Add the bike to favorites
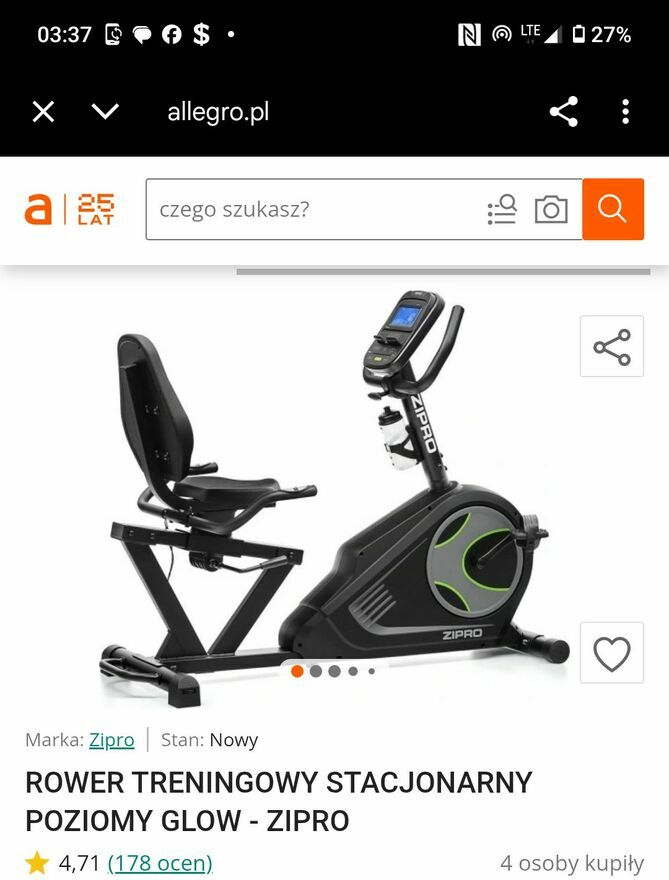 point(612,654)
